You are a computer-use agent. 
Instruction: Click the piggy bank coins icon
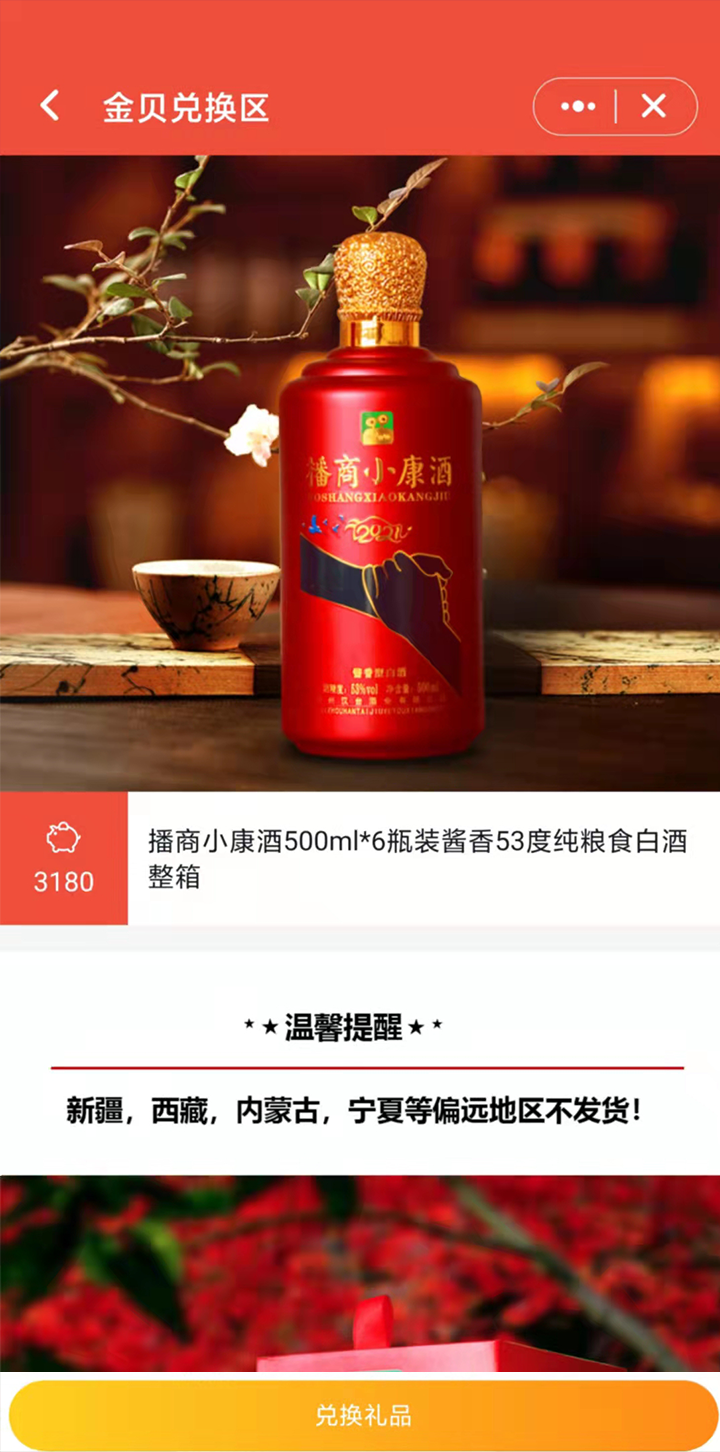(x=63, y=840)
